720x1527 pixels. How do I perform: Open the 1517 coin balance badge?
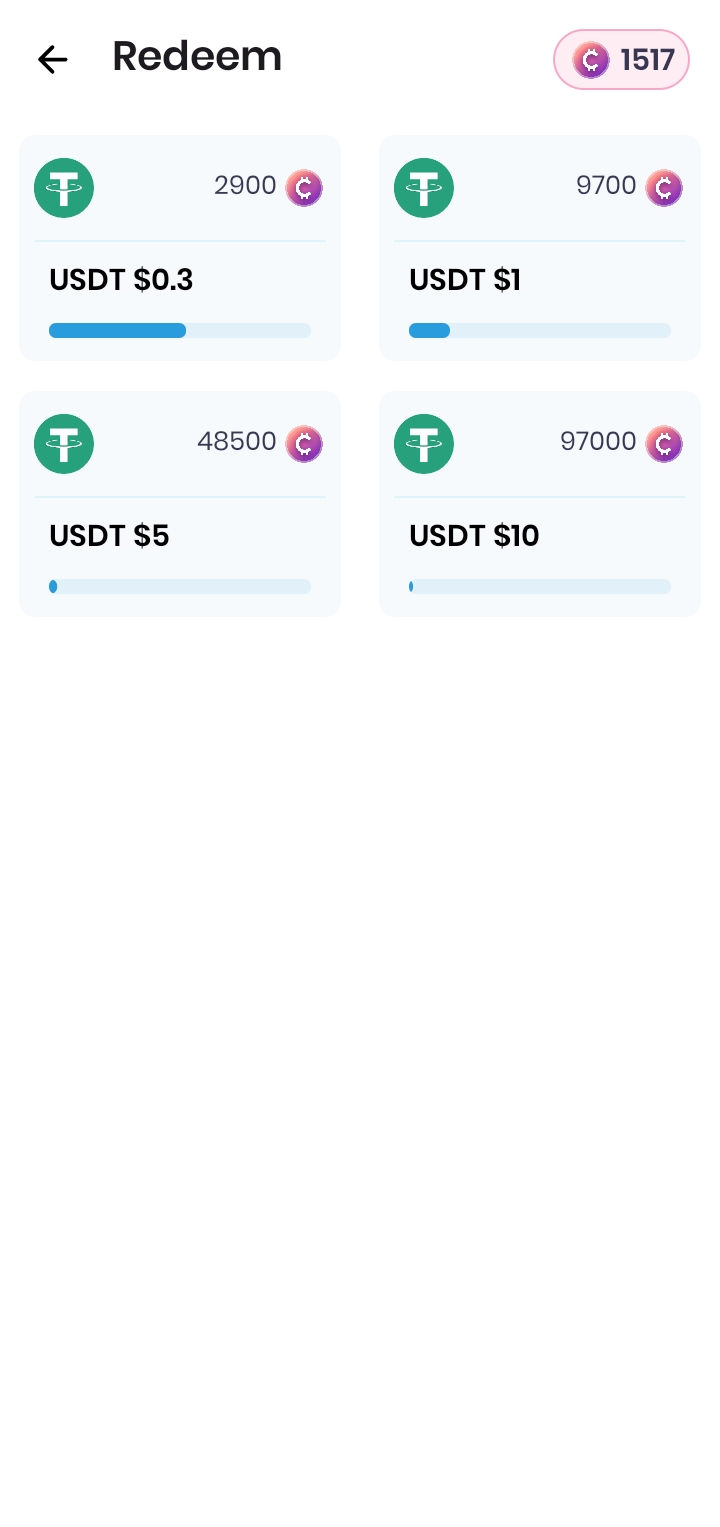coord(621,60)
